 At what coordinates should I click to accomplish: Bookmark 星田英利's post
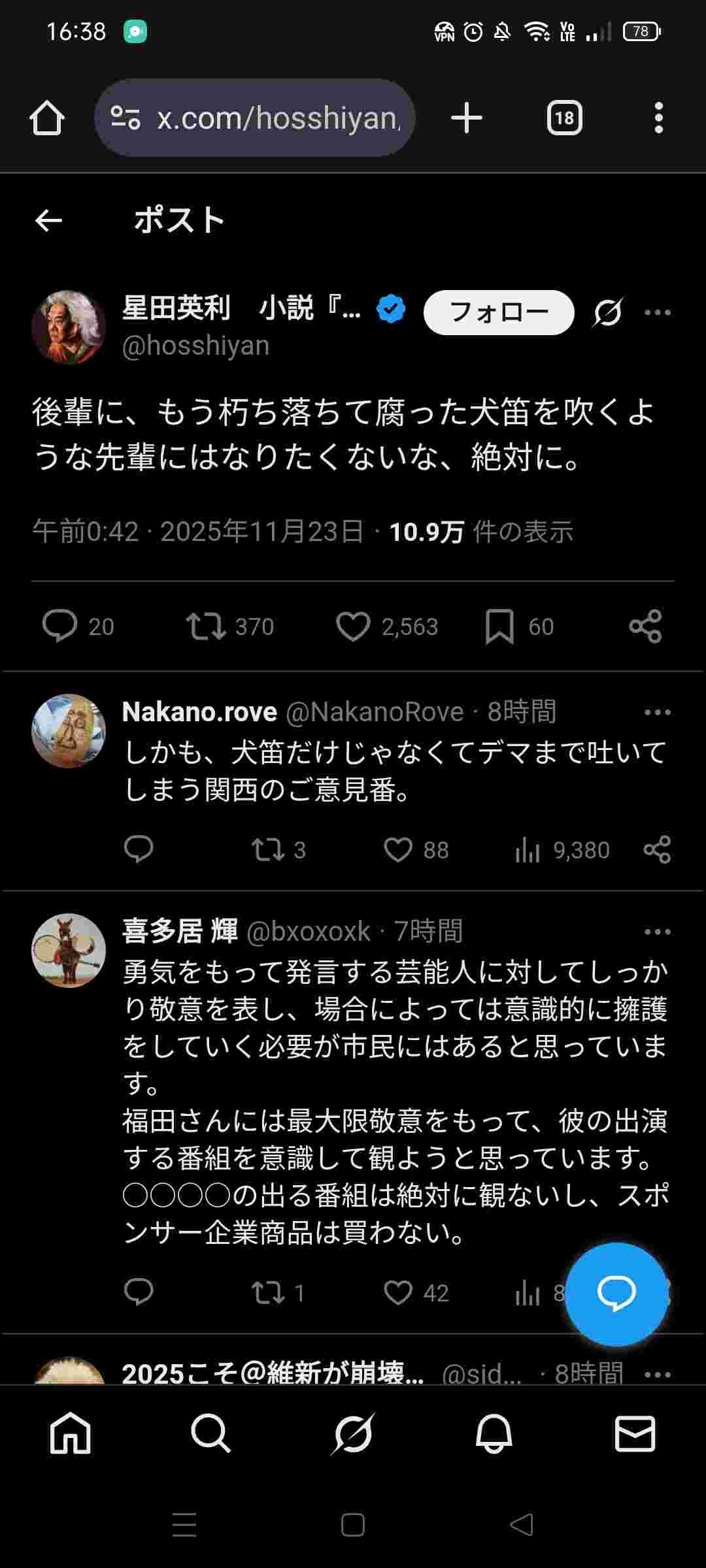[499, 626]
